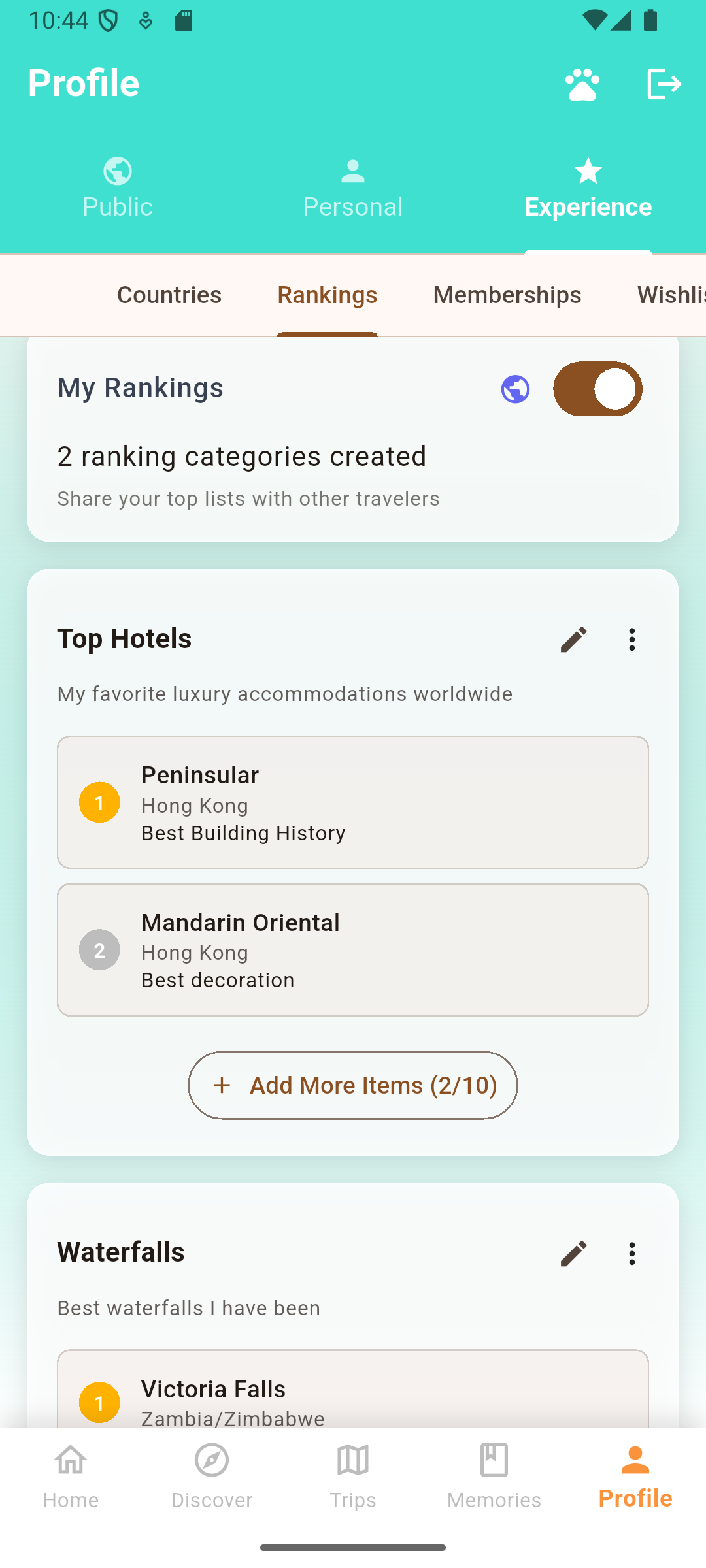Viewport: 706px width, 1568px height.
Task: Edit the Top Hotels ranking
Action: tap(573, 640)
